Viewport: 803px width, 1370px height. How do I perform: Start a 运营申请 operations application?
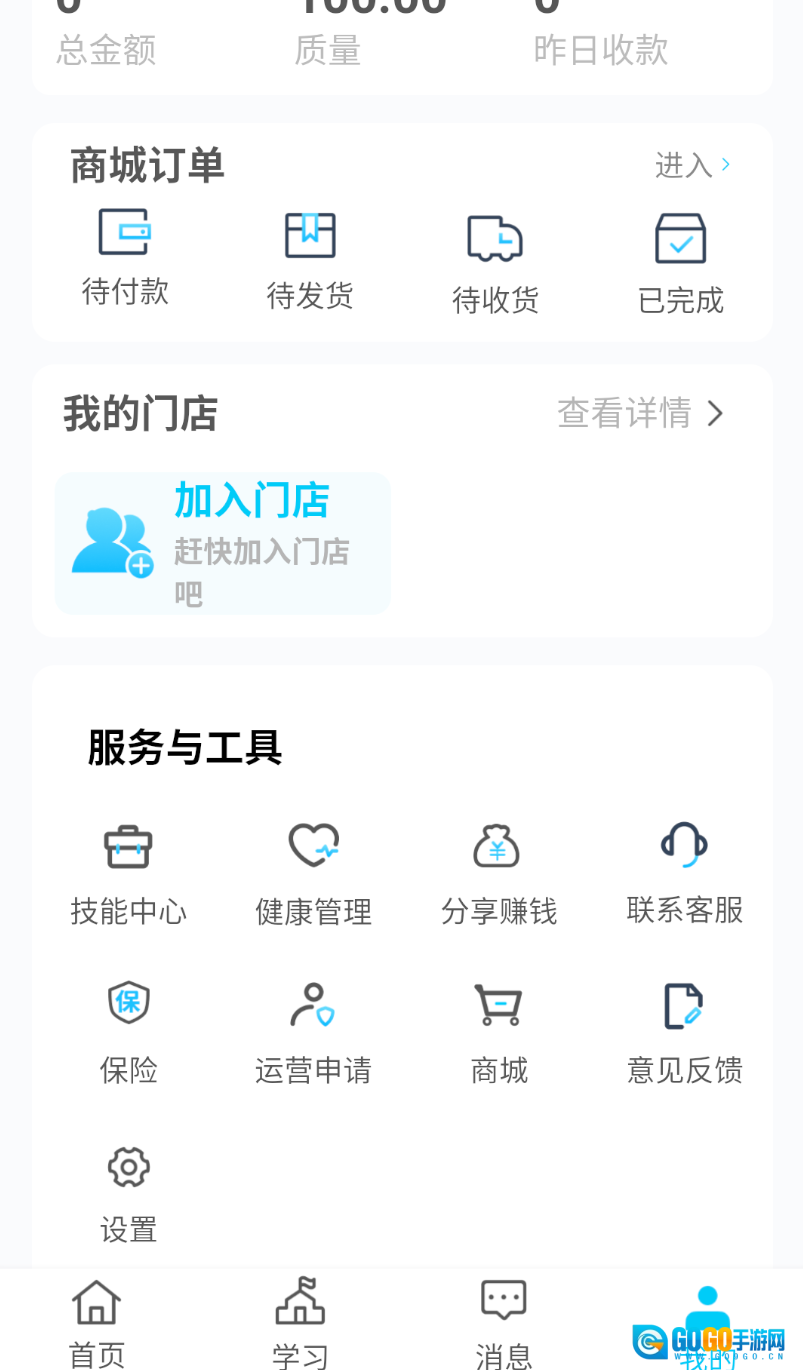tap(314, 1032)
